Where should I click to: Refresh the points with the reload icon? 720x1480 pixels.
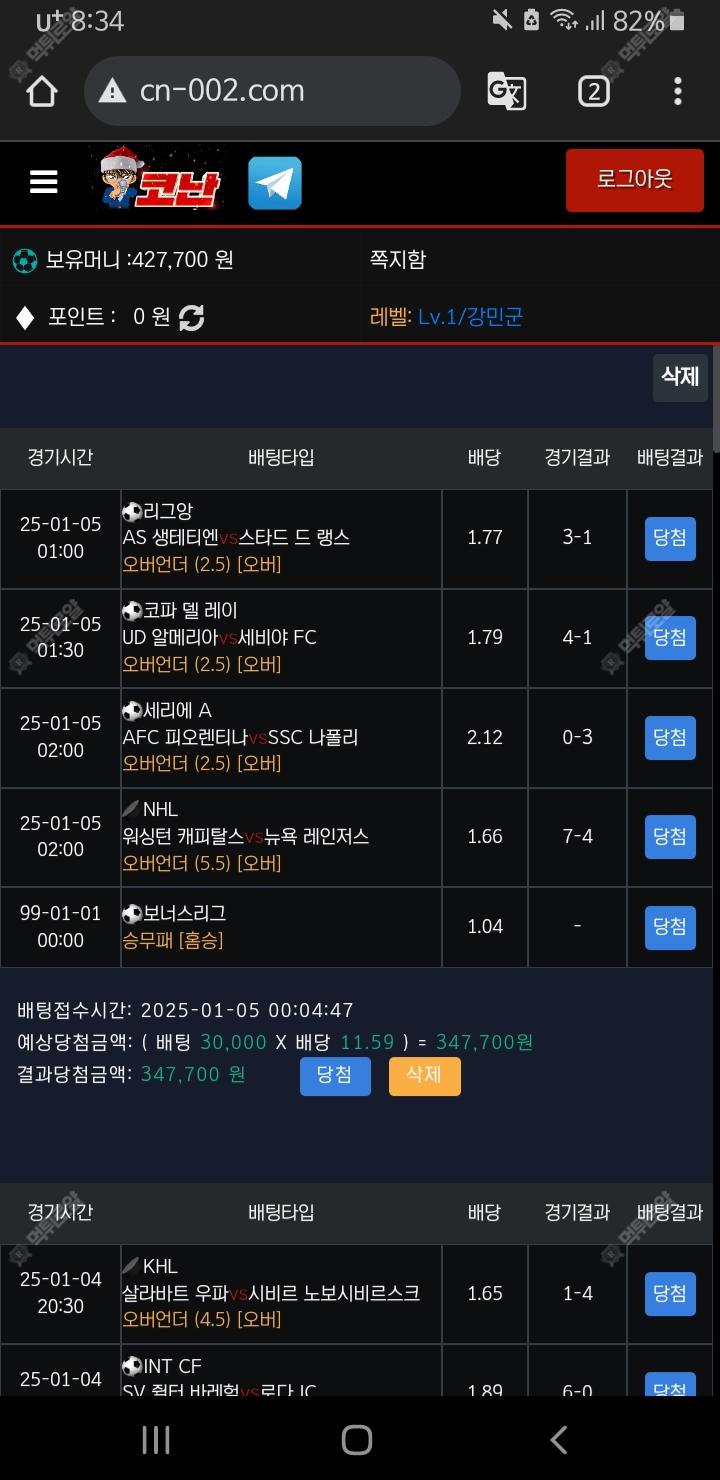[x=191, y=318]
